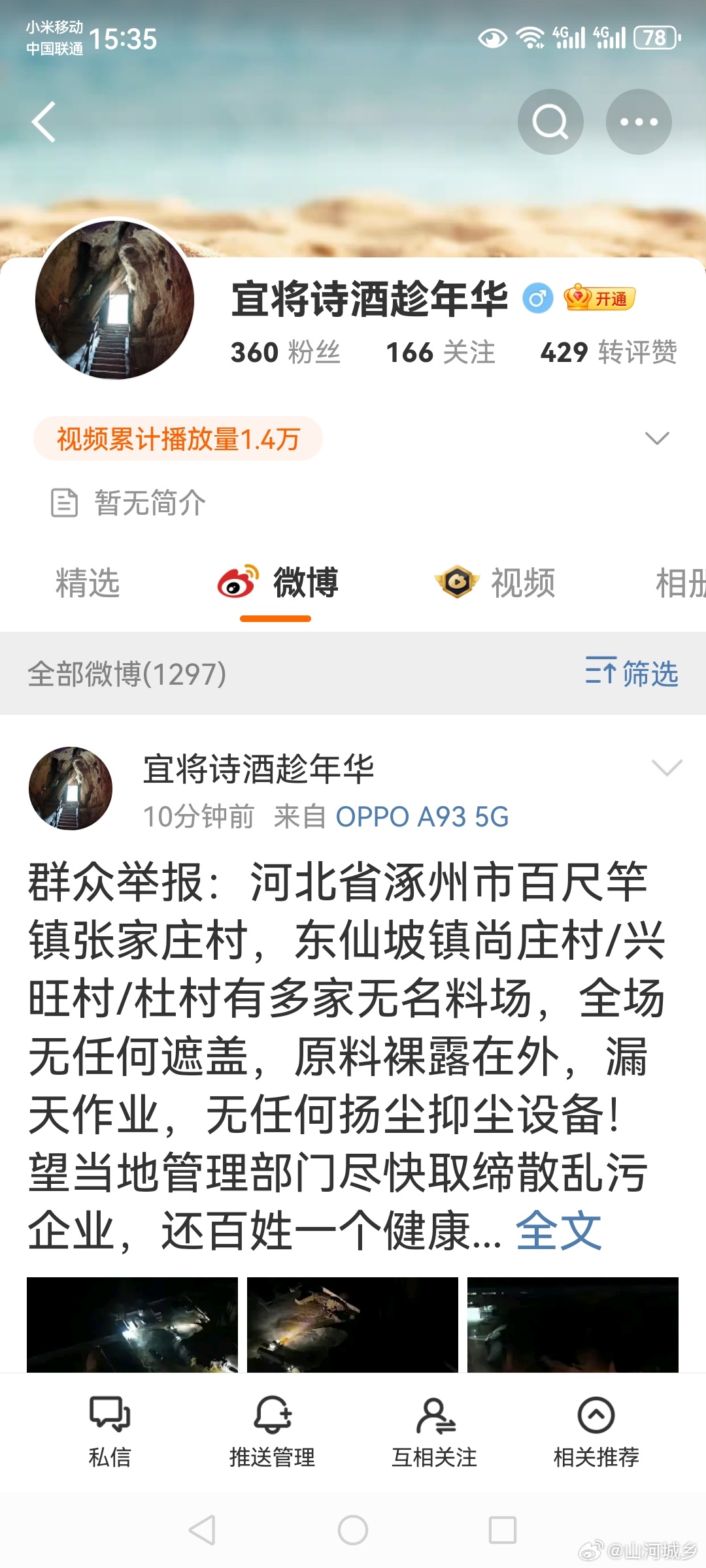Open the OPPO A93 5G source link

(x=422, y=817)
